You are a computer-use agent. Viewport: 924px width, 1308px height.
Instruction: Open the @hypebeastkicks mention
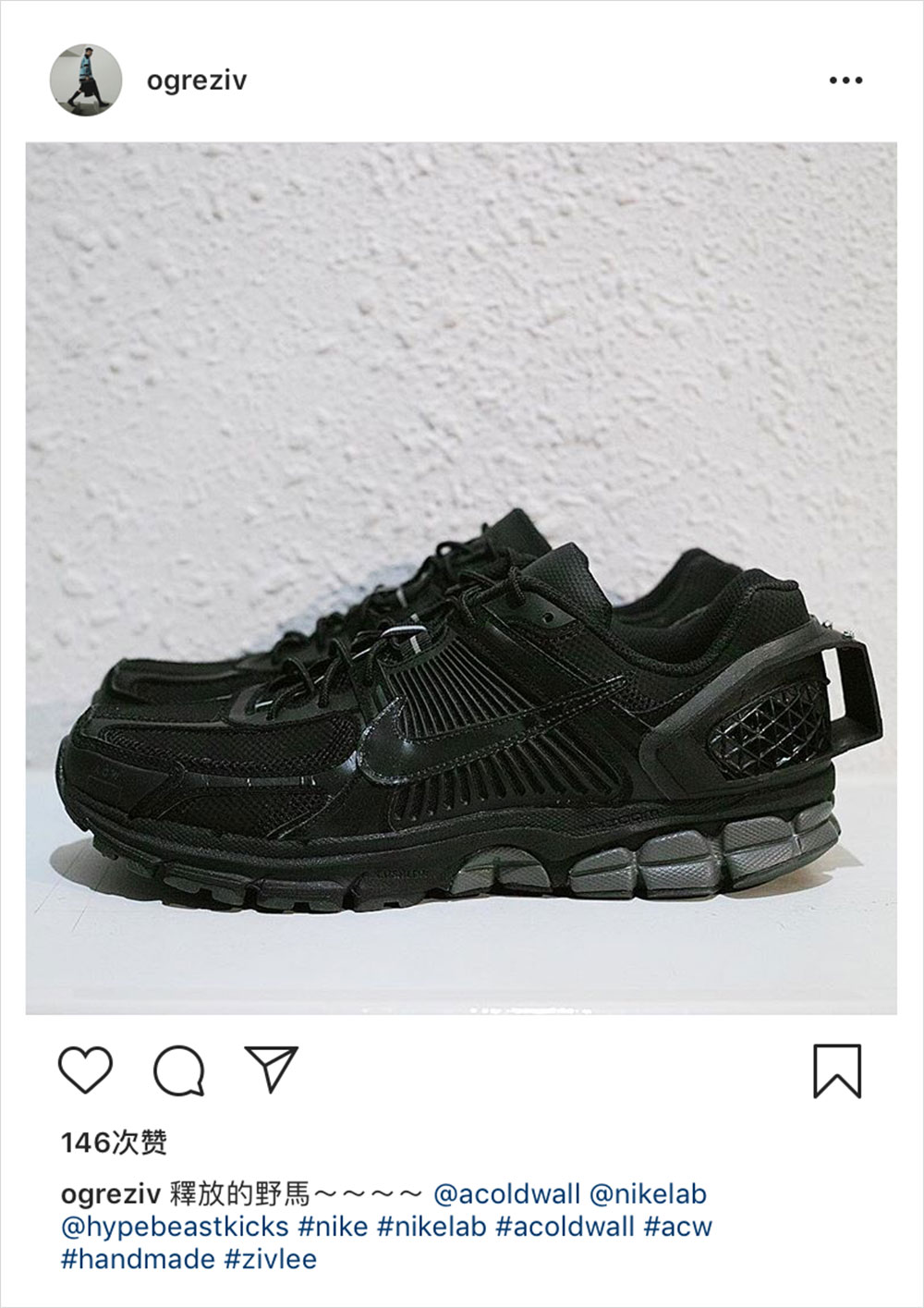[x=175, y=1227]
